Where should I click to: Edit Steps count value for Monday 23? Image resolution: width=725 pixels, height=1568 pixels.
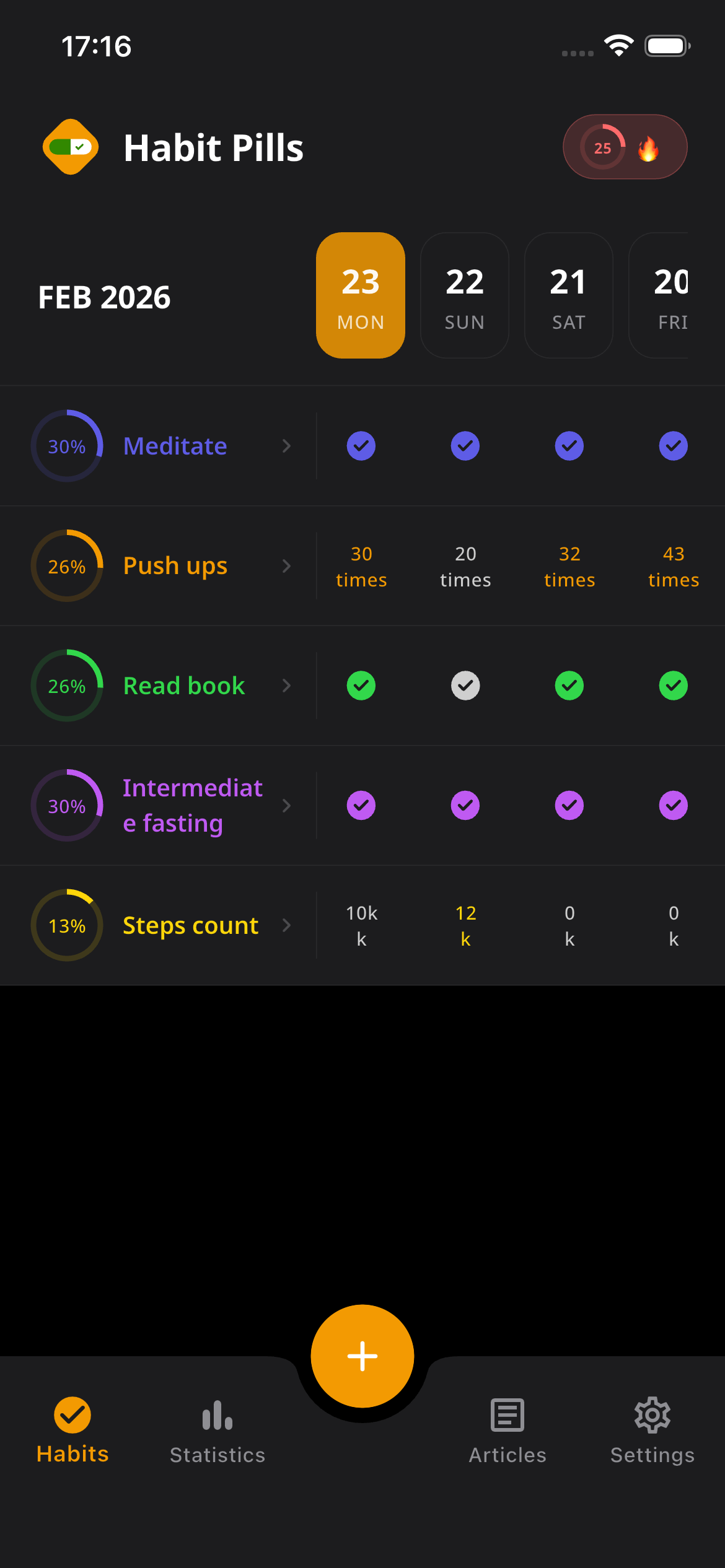(x=361, y=925)
